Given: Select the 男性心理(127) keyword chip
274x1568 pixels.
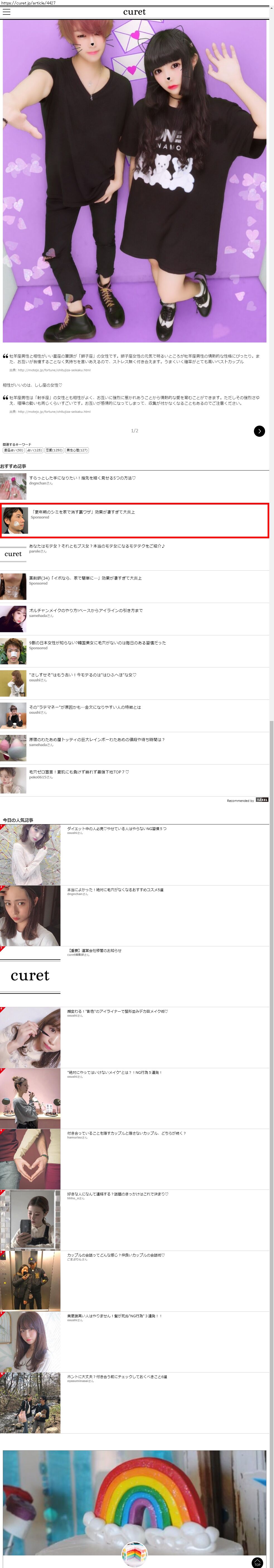Looking at the screenshot, I should [x=77, y=450].
